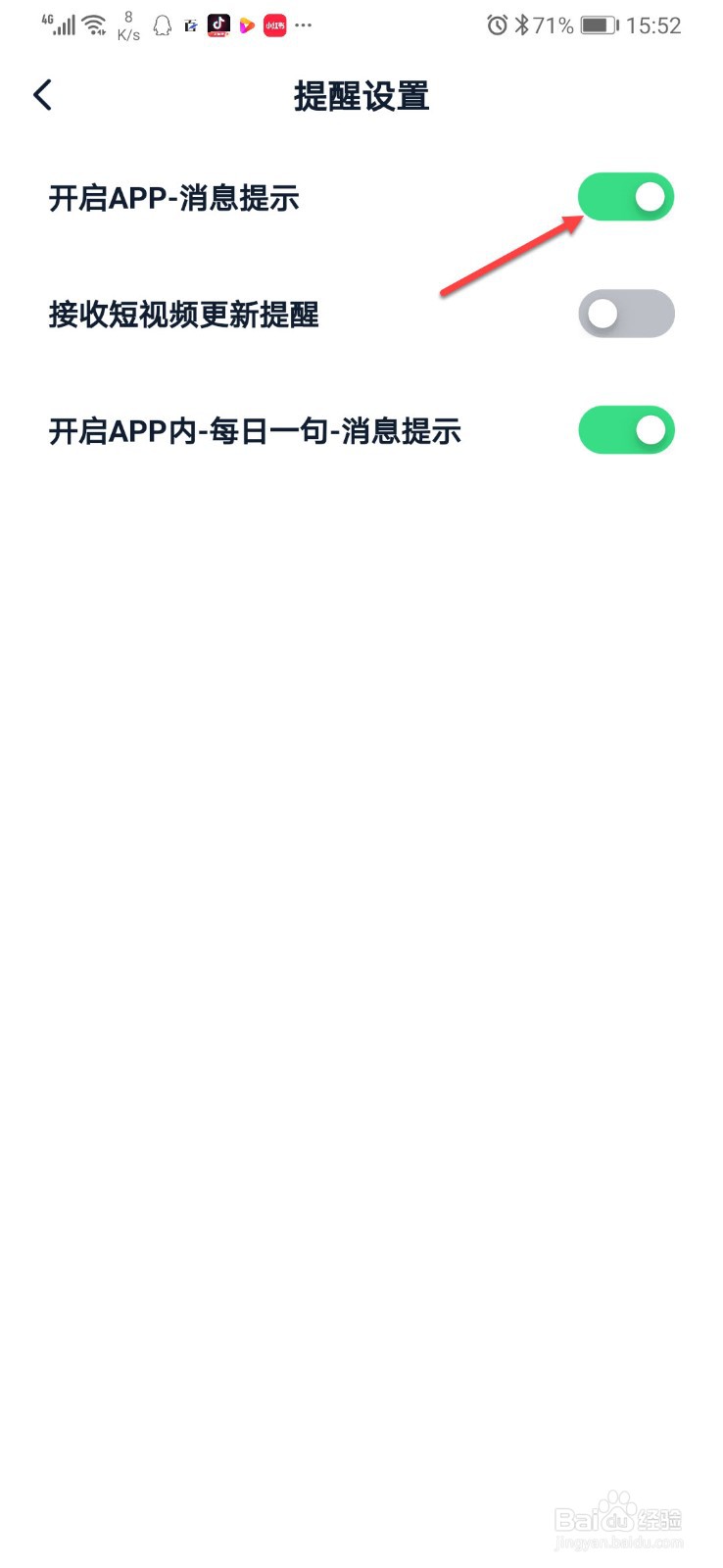723x1568 pixels.
Task: Tap the ellipsis icon for hidden notifications
Action: 304,24
